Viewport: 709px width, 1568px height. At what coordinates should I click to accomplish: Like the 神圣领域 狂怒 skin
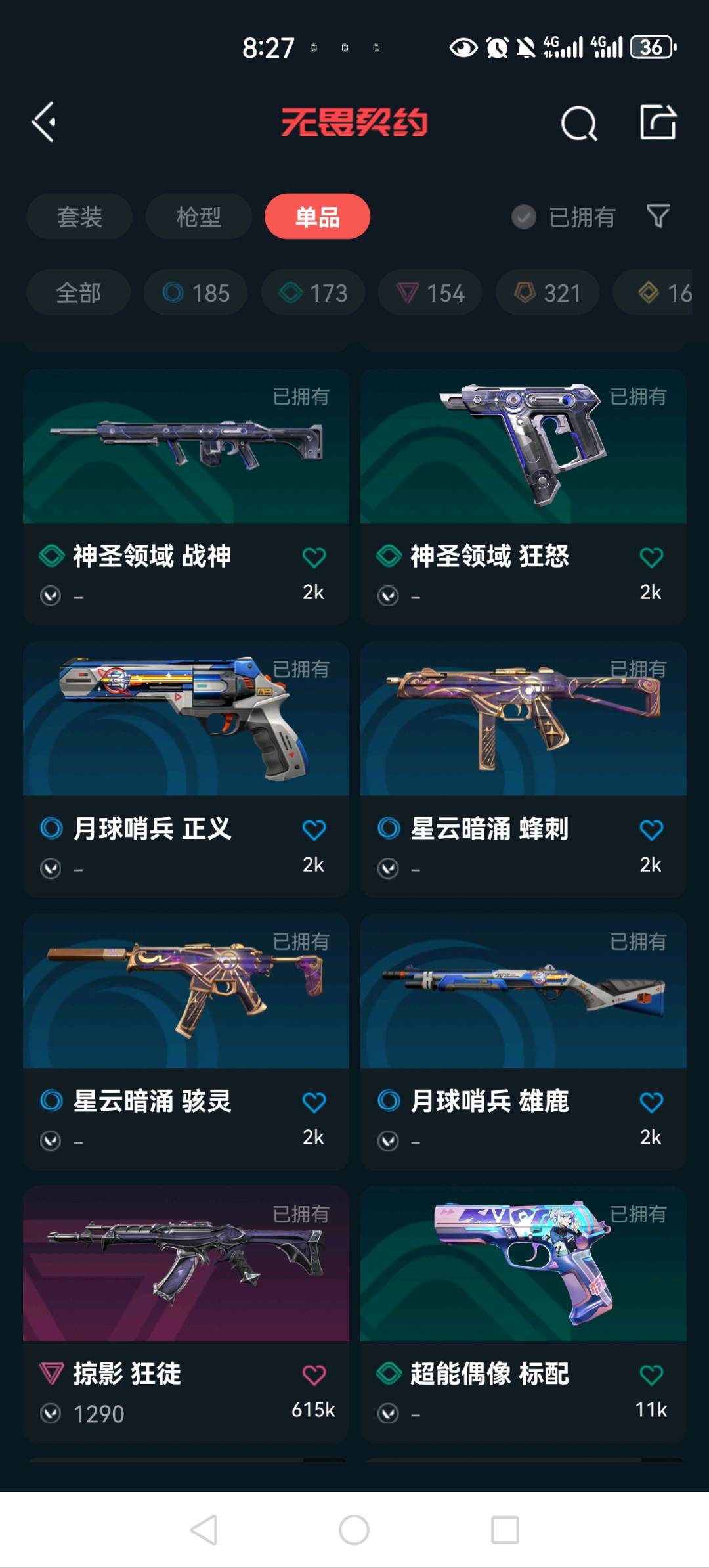point(651,558)
